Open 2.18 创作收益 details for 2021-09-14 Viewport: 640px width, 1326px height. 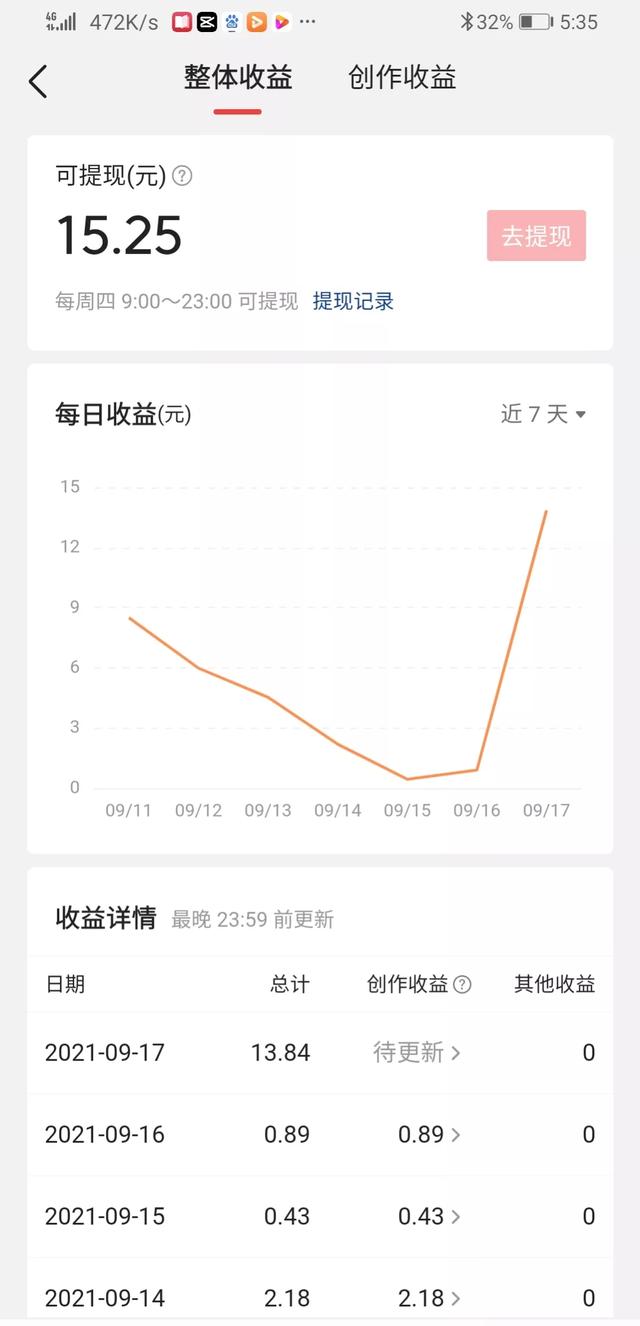[x=430, y=1298]
